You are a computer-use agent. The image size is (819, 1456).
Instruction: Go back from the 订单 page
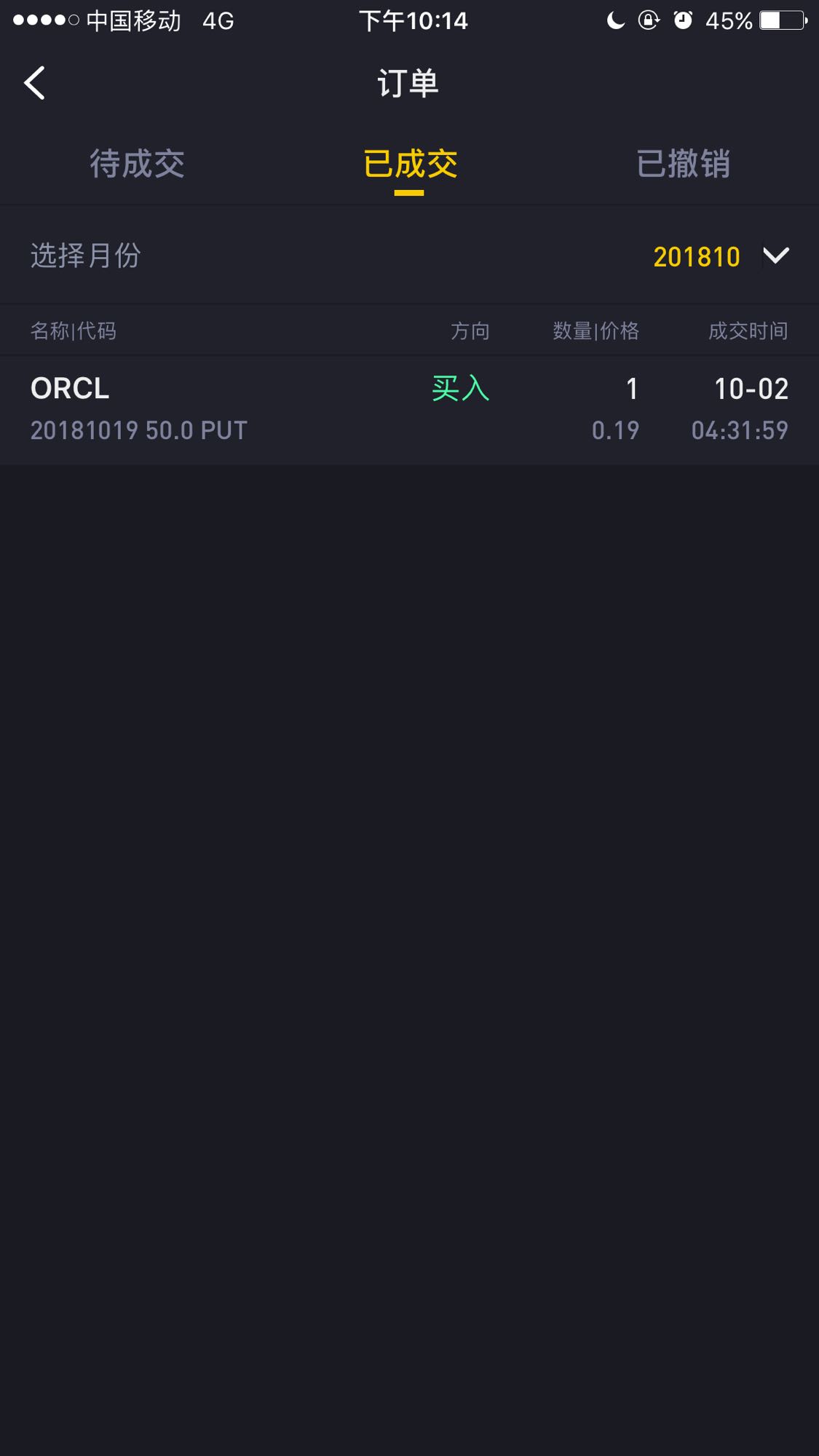point(35,83)
